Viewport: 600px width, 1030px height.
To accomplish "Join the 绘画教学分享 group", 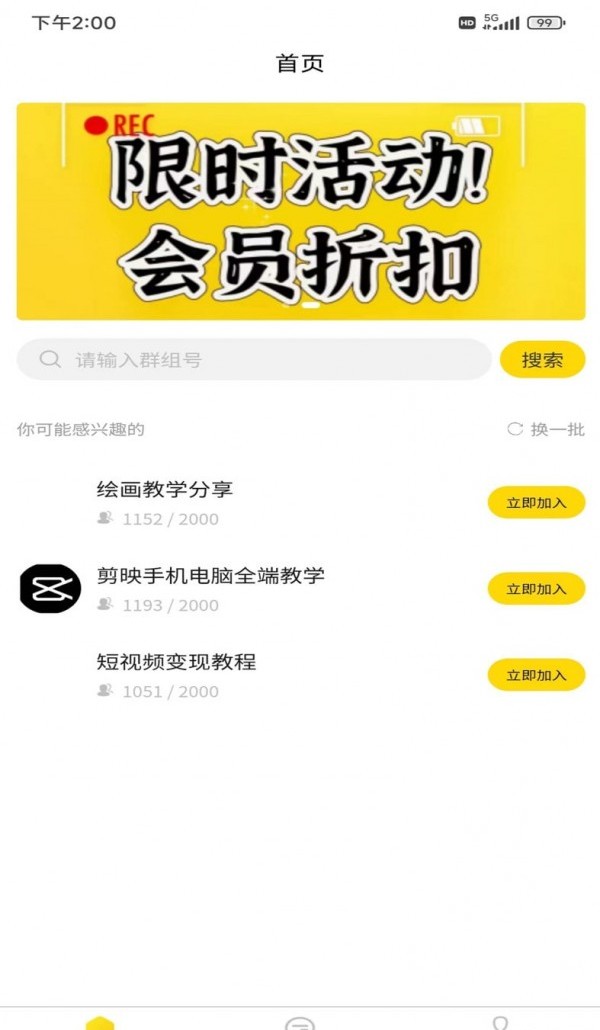I will point(536,503).
